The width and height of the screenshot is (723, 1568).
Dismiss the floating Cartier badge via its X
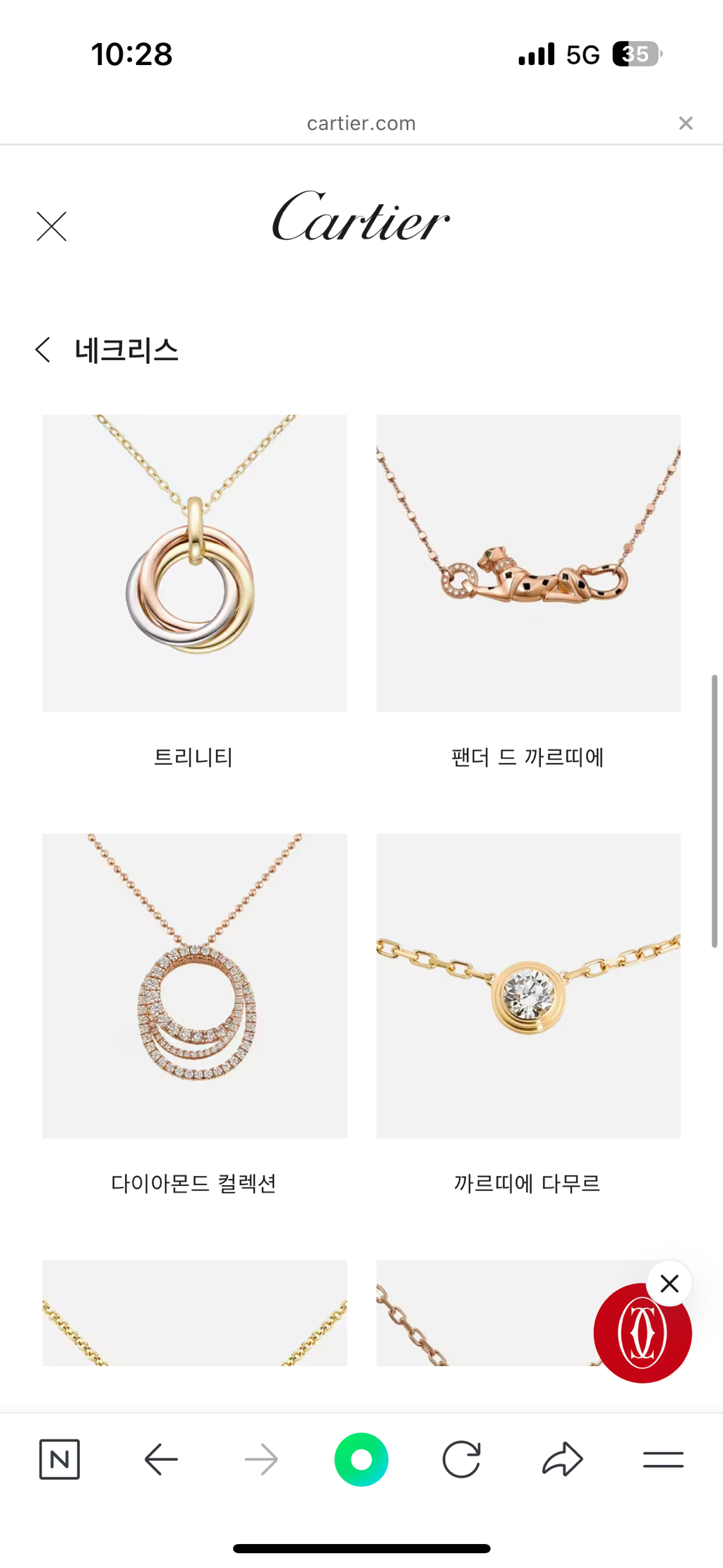pos(668,1283)
